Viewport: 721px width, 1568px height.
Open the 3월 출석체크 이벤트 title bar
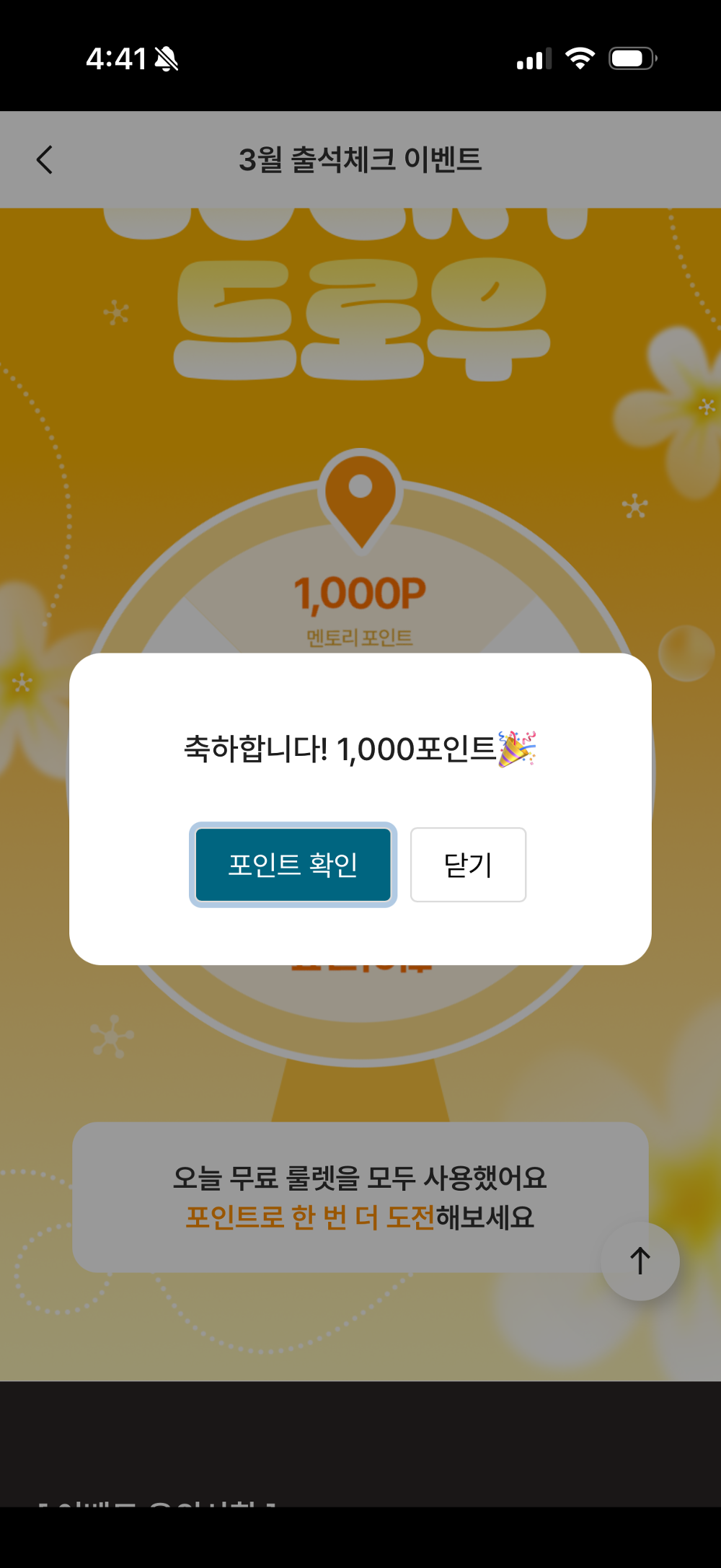click(360, 157)
